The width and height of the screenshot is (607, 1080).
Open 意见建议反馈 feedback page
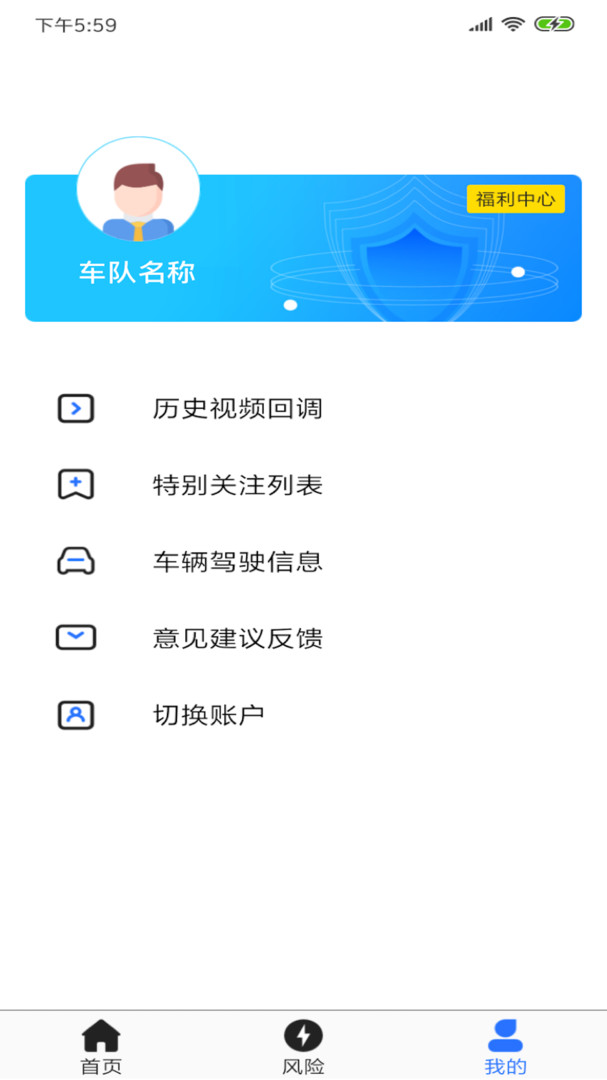pyautogui.click(x=237, y=639)
